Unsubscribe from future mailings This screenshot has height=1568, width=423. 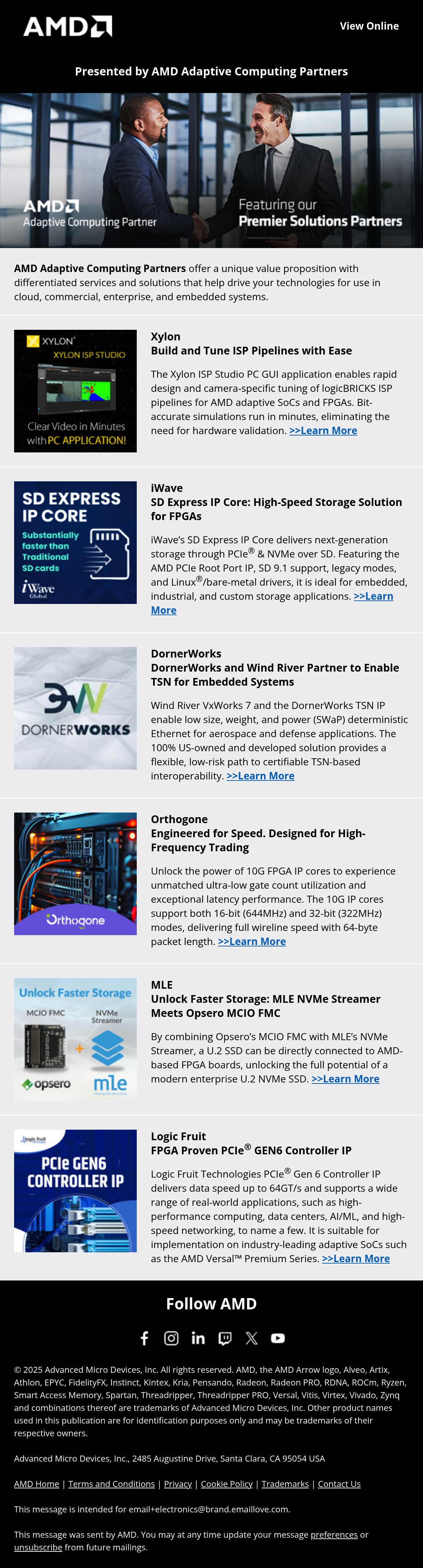click(x=38, y=1547)
